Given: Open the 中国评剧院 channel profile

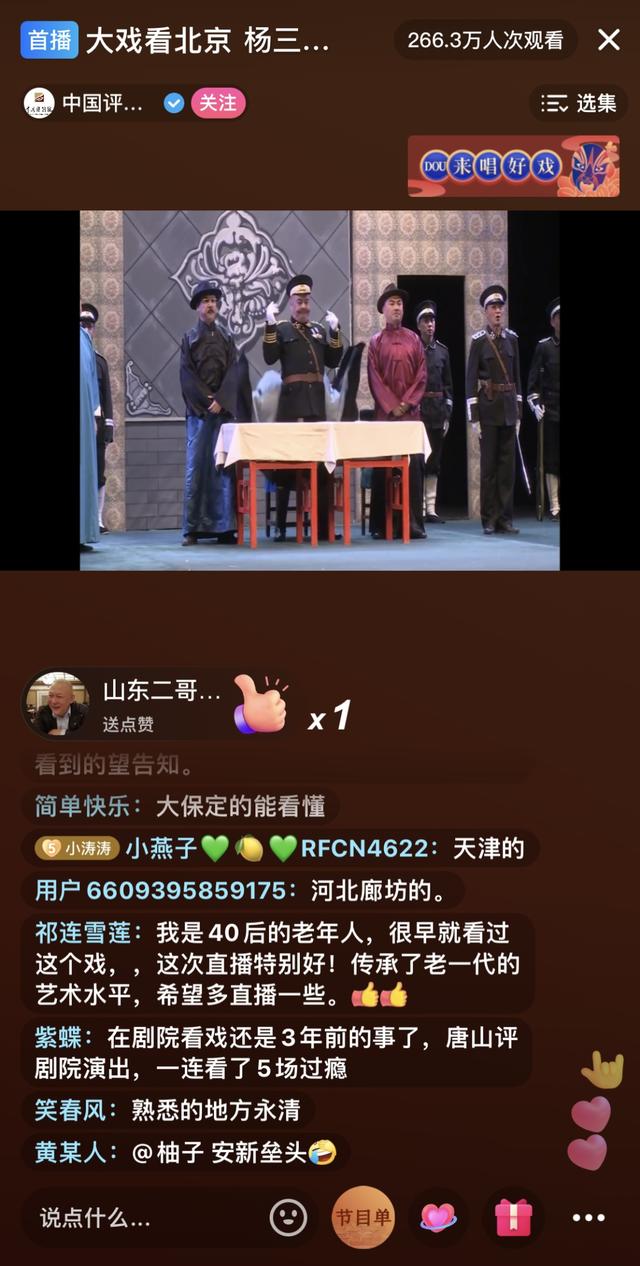Looking at the screenshot, I should pos(100,103).
